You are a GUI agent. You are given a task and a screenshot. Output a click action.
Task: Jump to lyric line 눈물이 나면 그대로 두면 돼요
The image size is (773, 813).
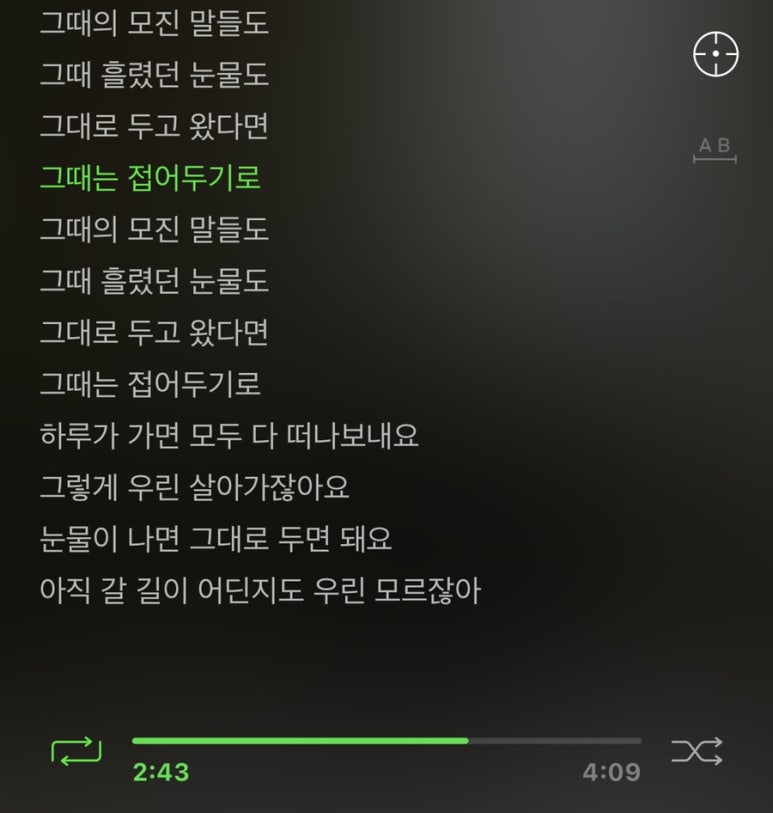pyautogui.click(x=215, y=539)
